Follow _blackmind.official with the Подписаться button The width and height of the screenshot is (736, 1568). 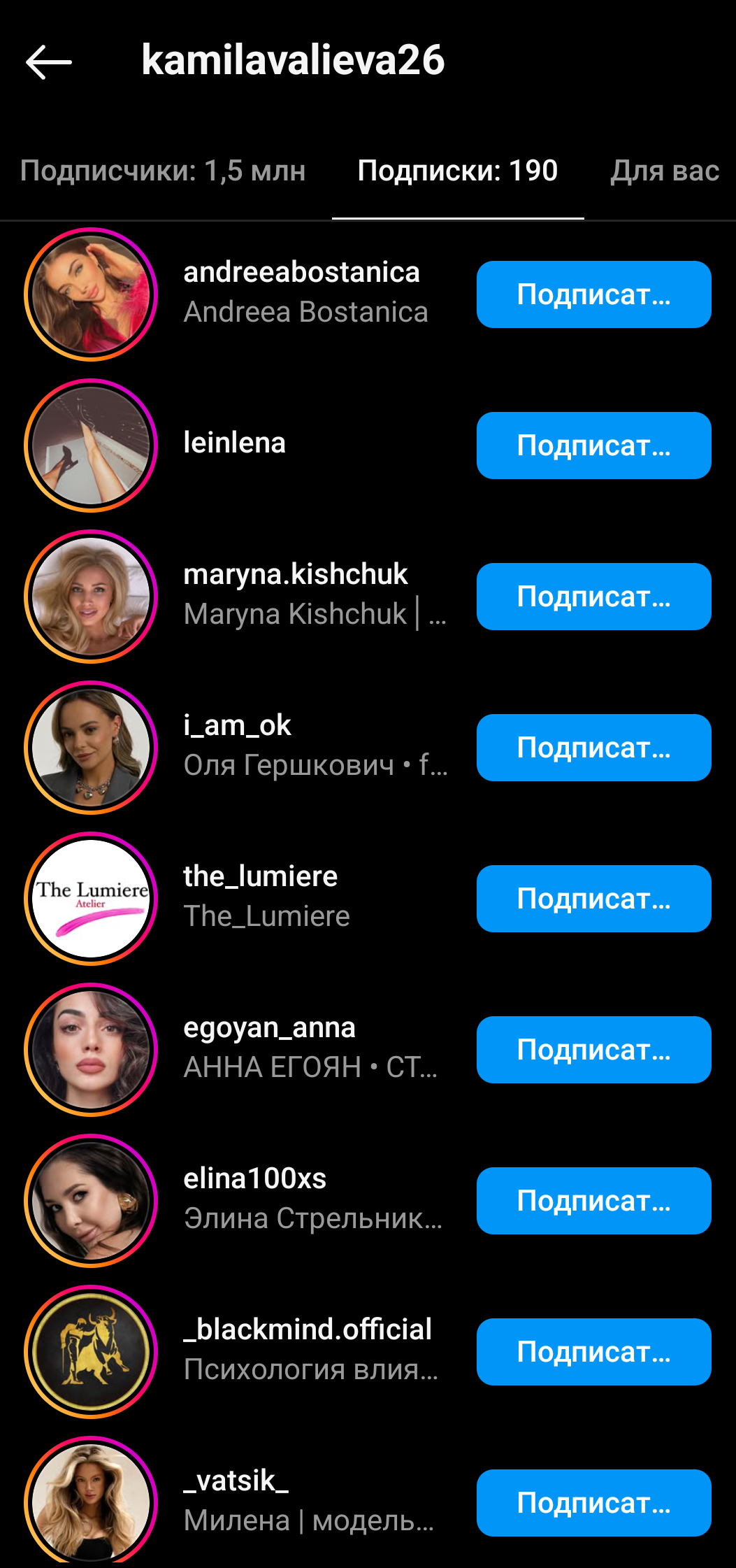pyautogui.click(x=593, y=1352)
